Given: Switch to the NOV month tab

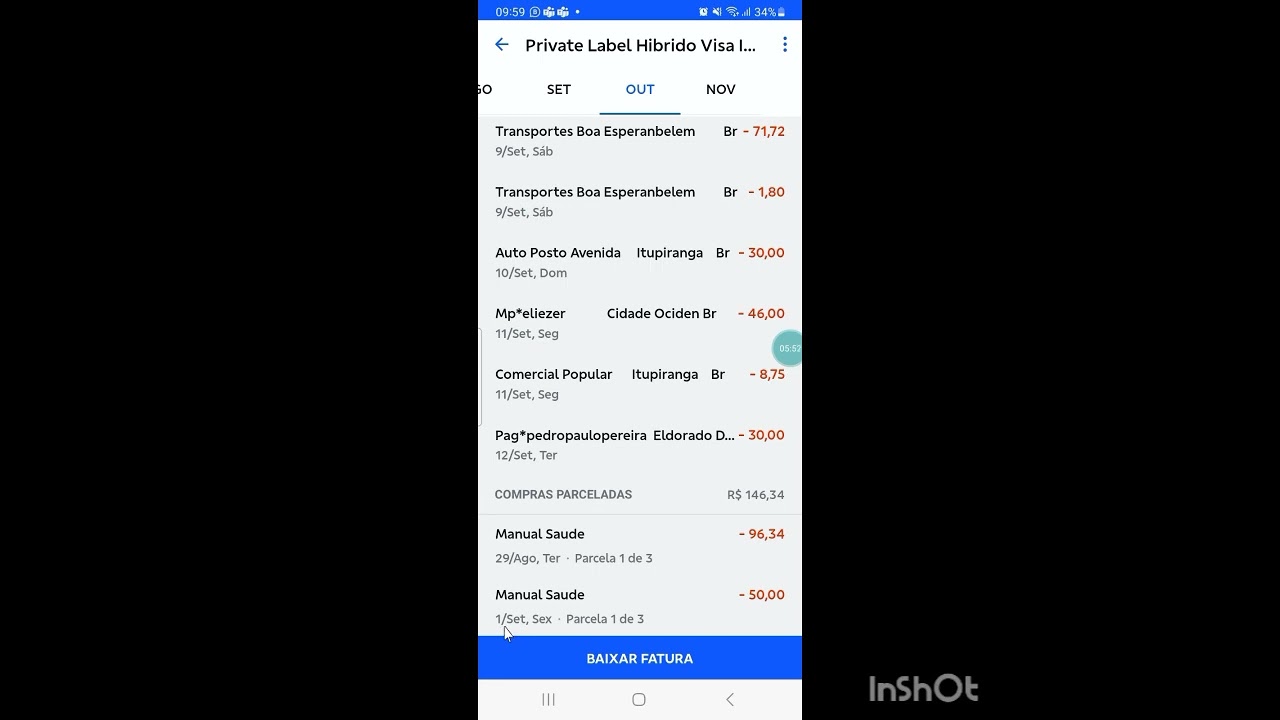Looking at the screenshot, I should tap(720, 90).
